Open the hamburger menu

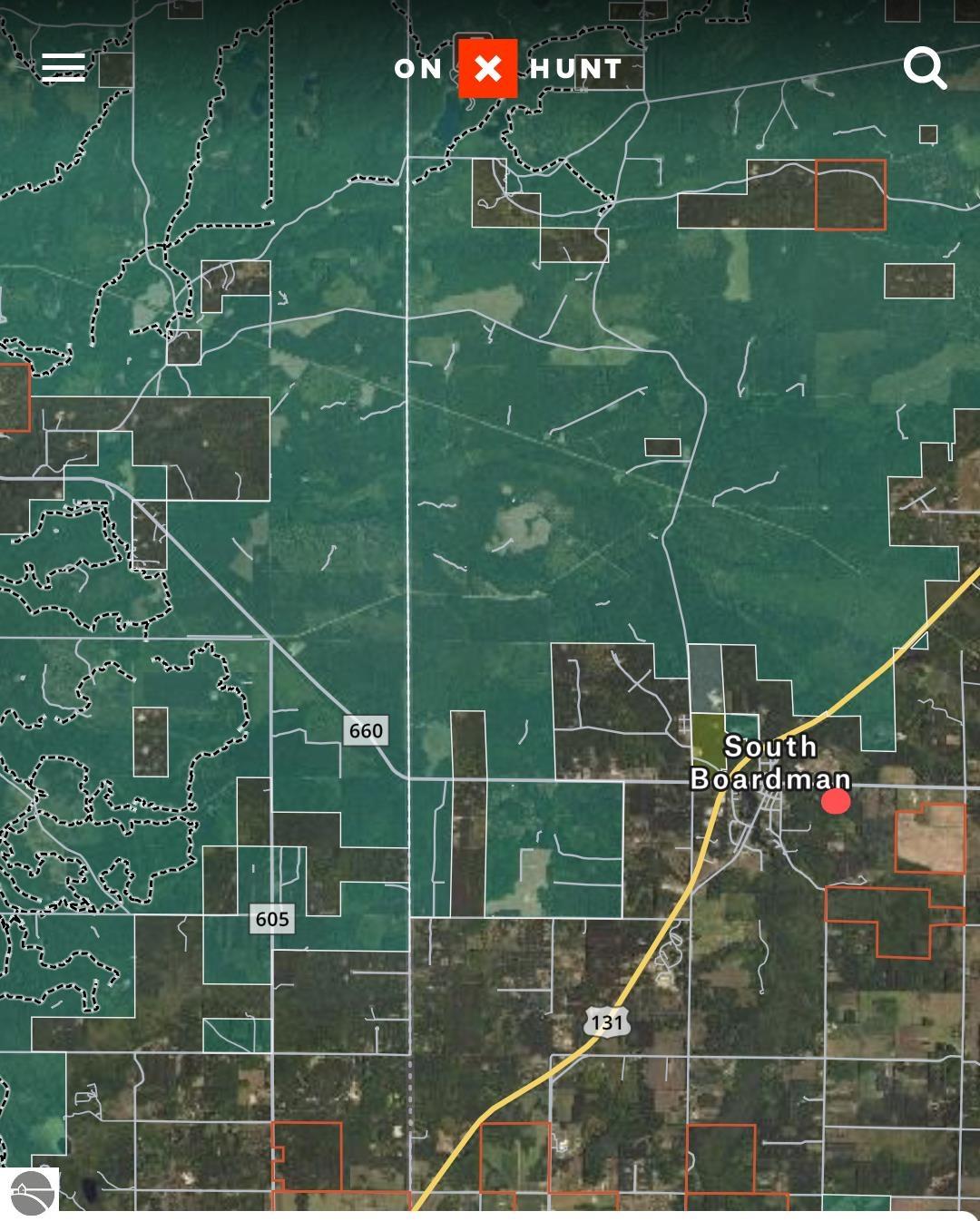[x=64, y=67]
